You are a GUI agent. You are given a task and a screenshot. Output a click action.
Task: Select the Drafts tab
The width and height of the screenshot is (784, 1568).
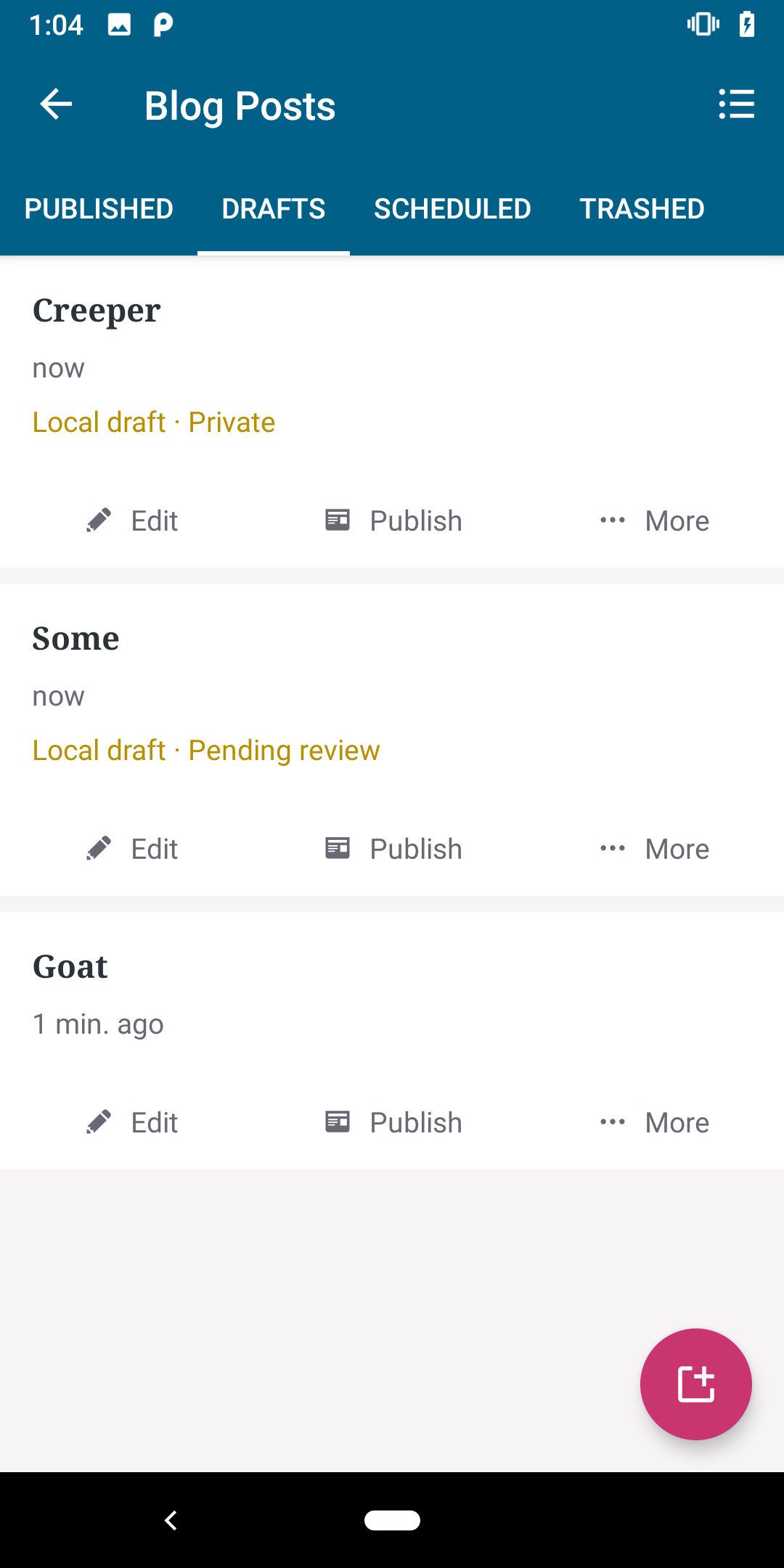pos(274,209)
